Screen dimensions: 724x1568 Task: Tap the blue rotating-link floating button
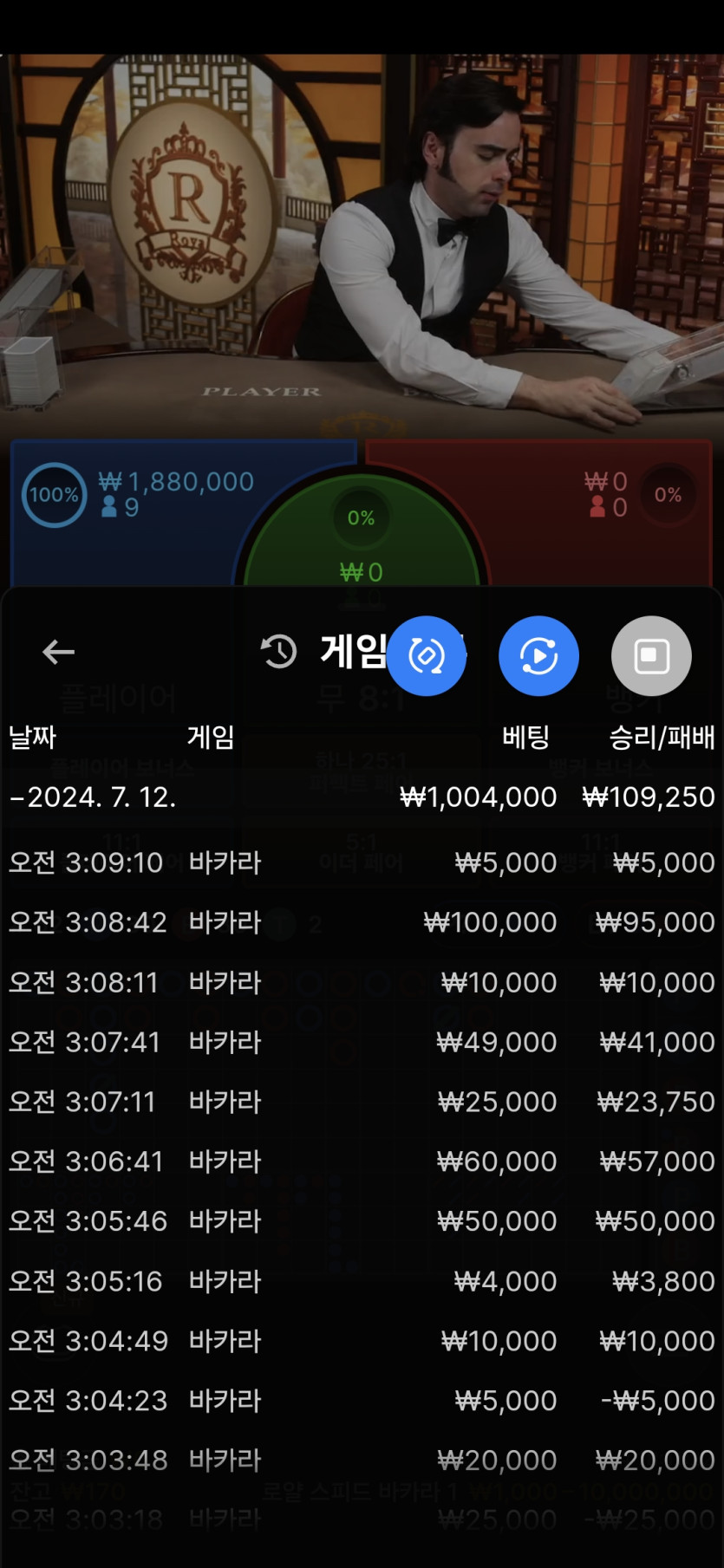[x=427, y=656]
